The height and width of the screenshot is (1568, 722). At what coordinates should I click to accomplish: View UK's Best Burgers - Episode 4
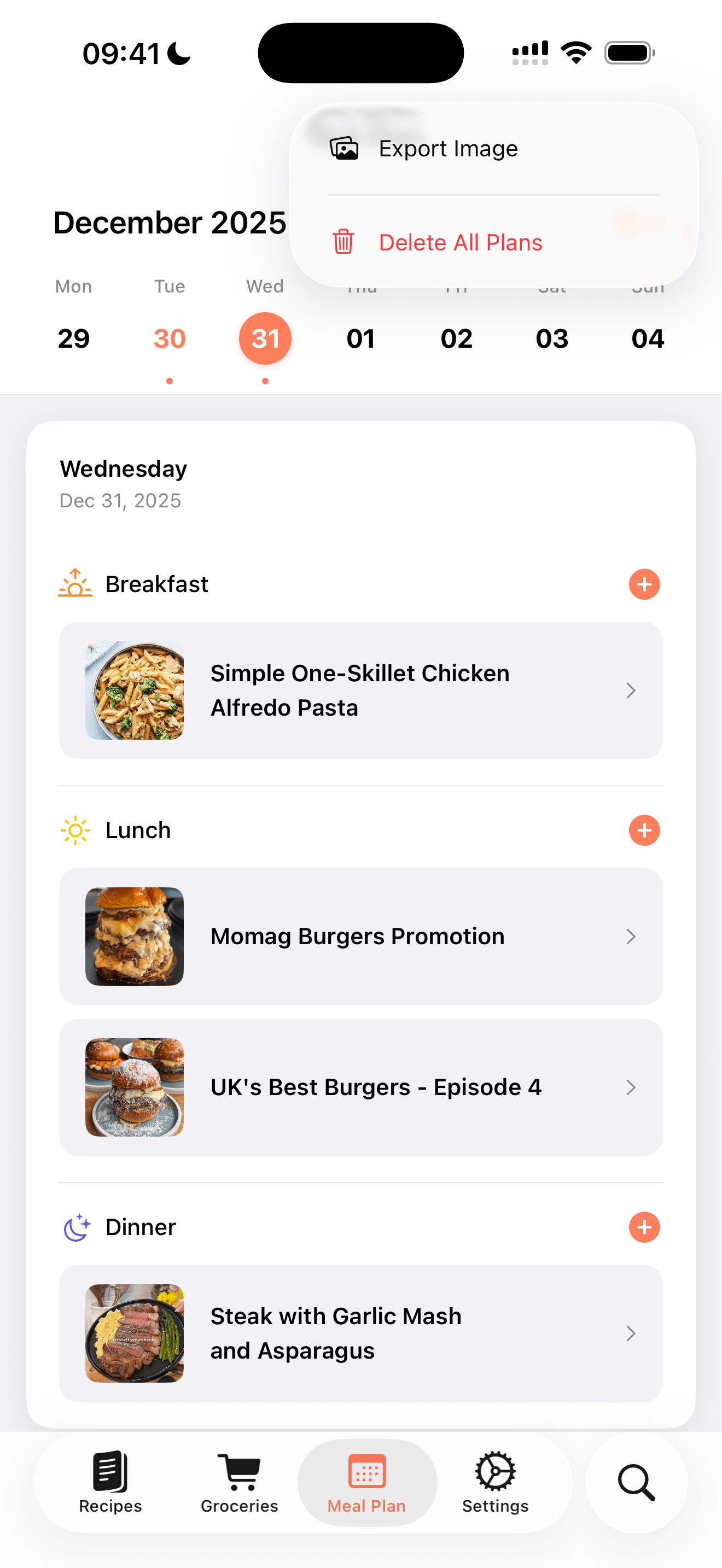coord(360,1087)
